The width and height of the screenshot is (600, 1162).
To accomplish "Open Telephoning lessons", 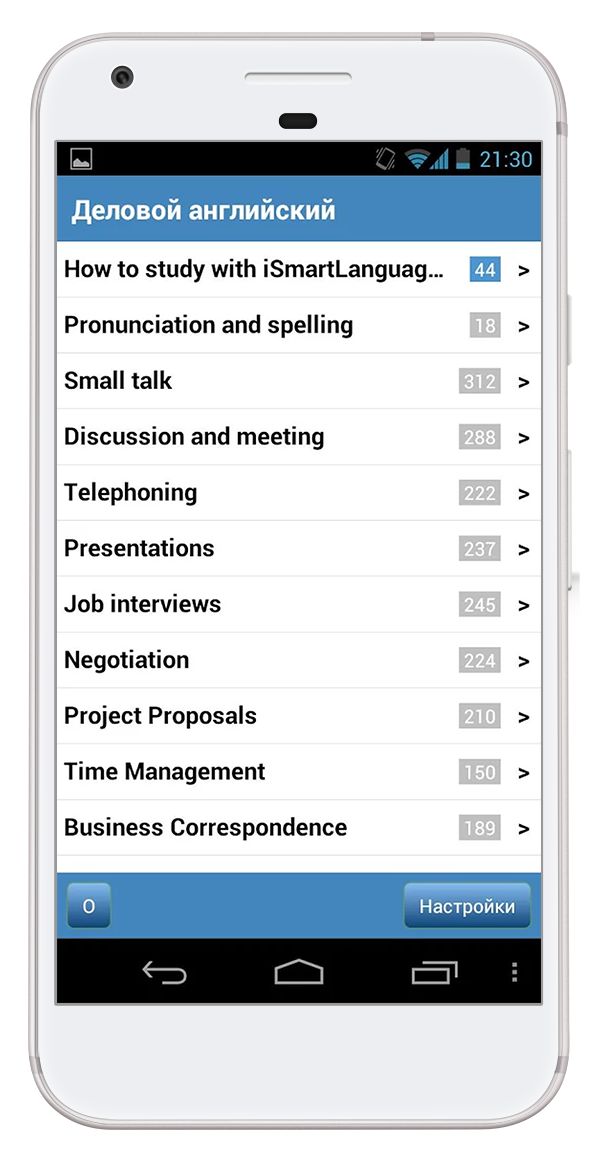I will click(x=299, y=493).
